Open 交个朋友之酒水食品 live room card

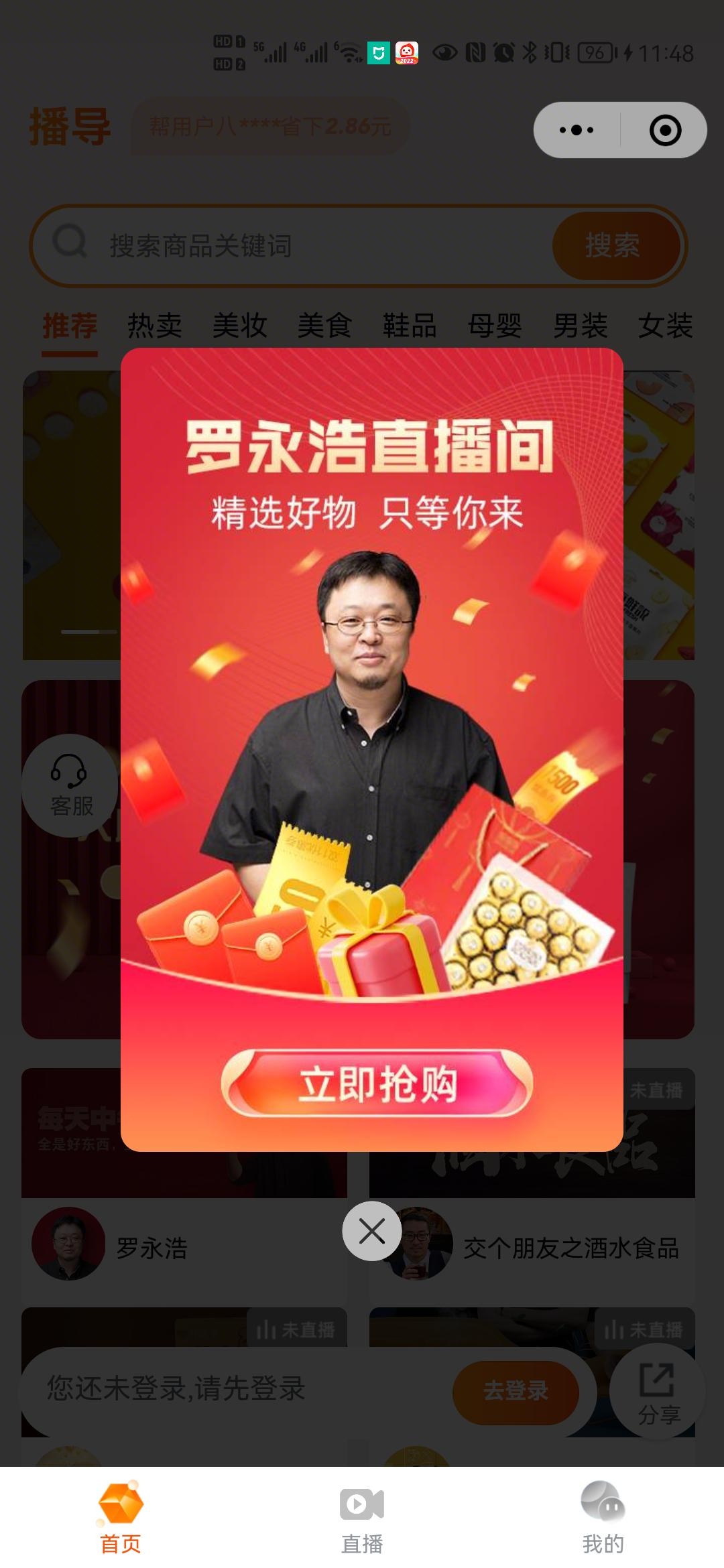[x=570, y=1248]
